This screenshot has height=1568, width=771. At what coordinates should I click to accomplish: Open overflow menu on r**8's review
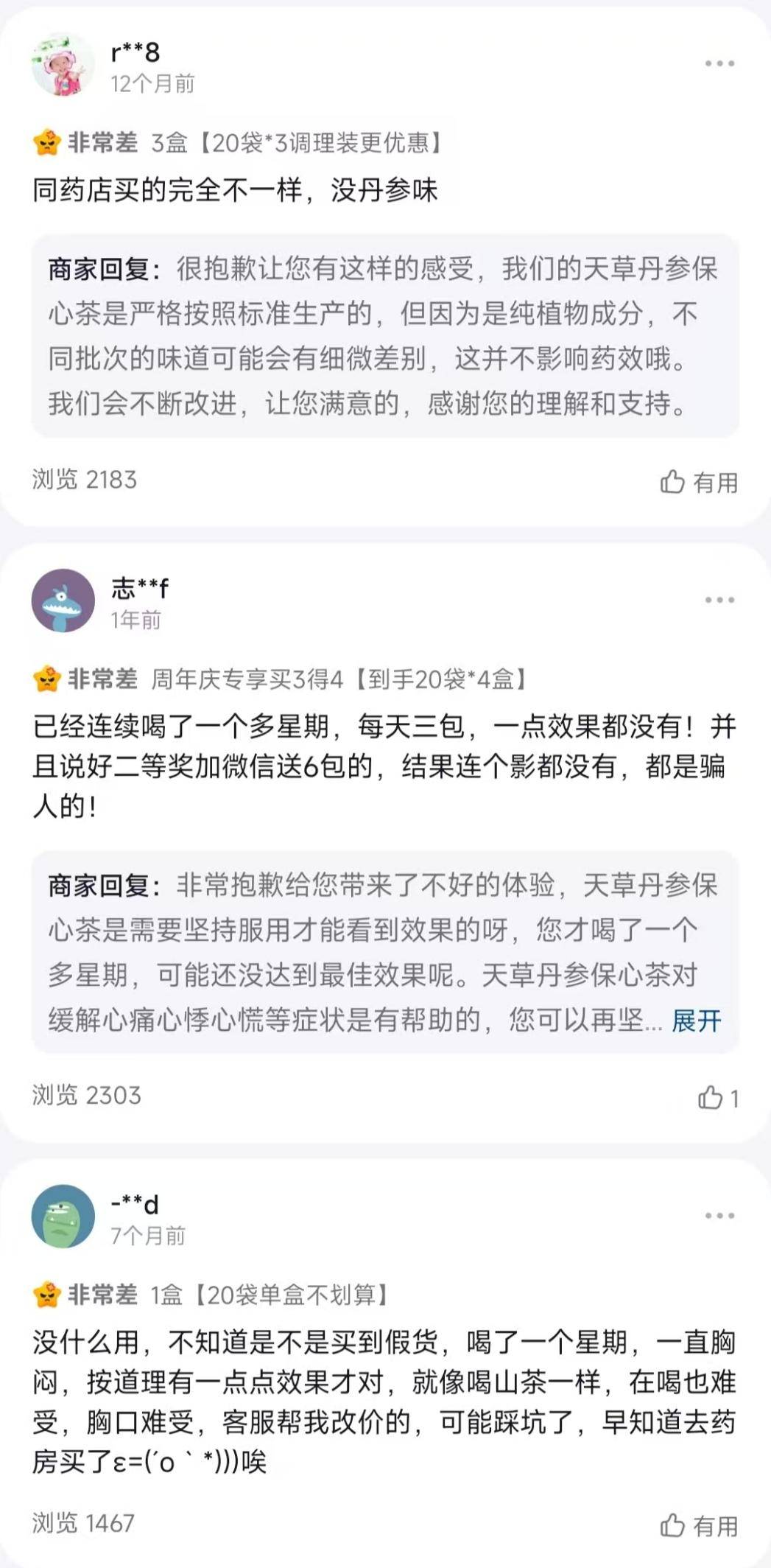(719, 63)
